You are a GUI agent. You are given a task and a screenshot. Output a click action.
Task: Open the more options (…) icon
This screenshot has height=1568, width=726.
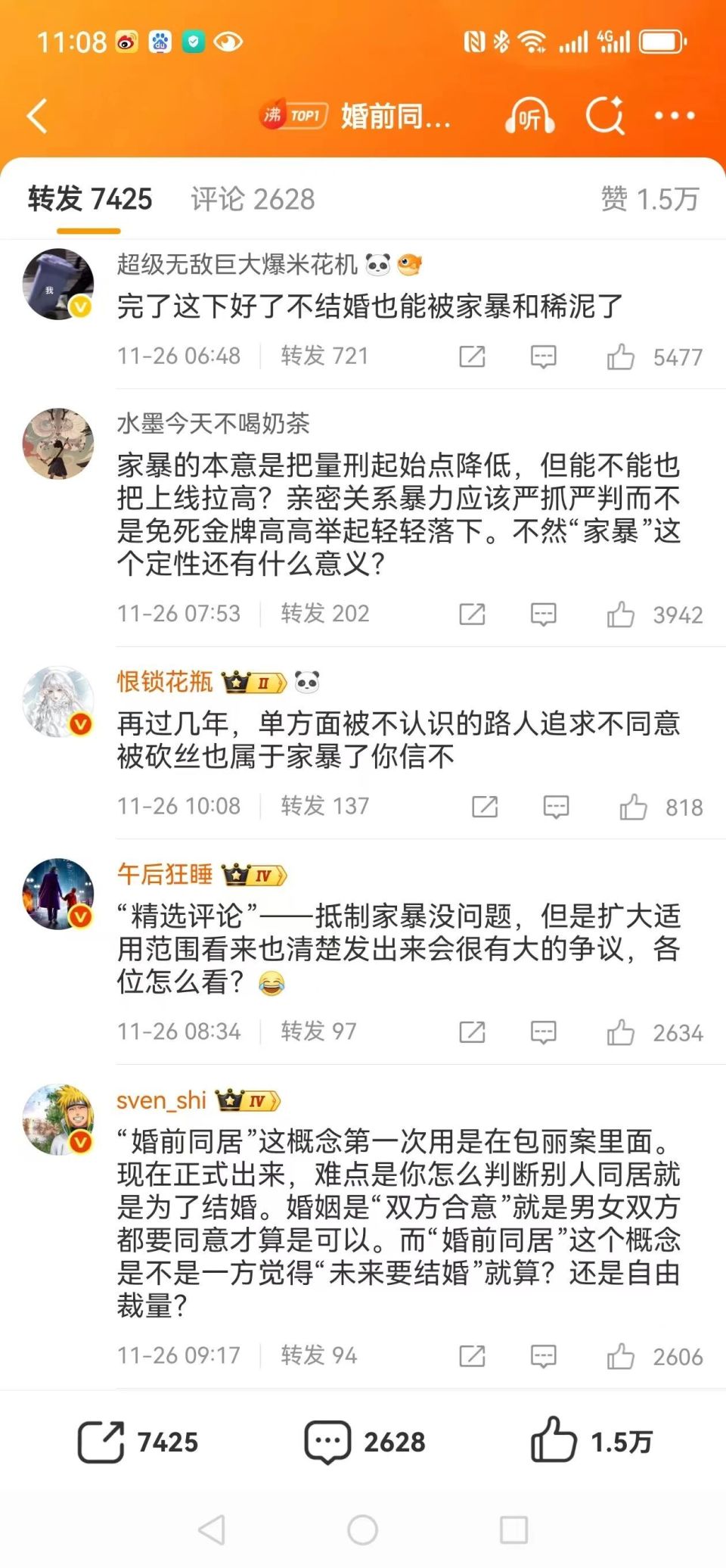pyautogui.click(x=672, y=116)
